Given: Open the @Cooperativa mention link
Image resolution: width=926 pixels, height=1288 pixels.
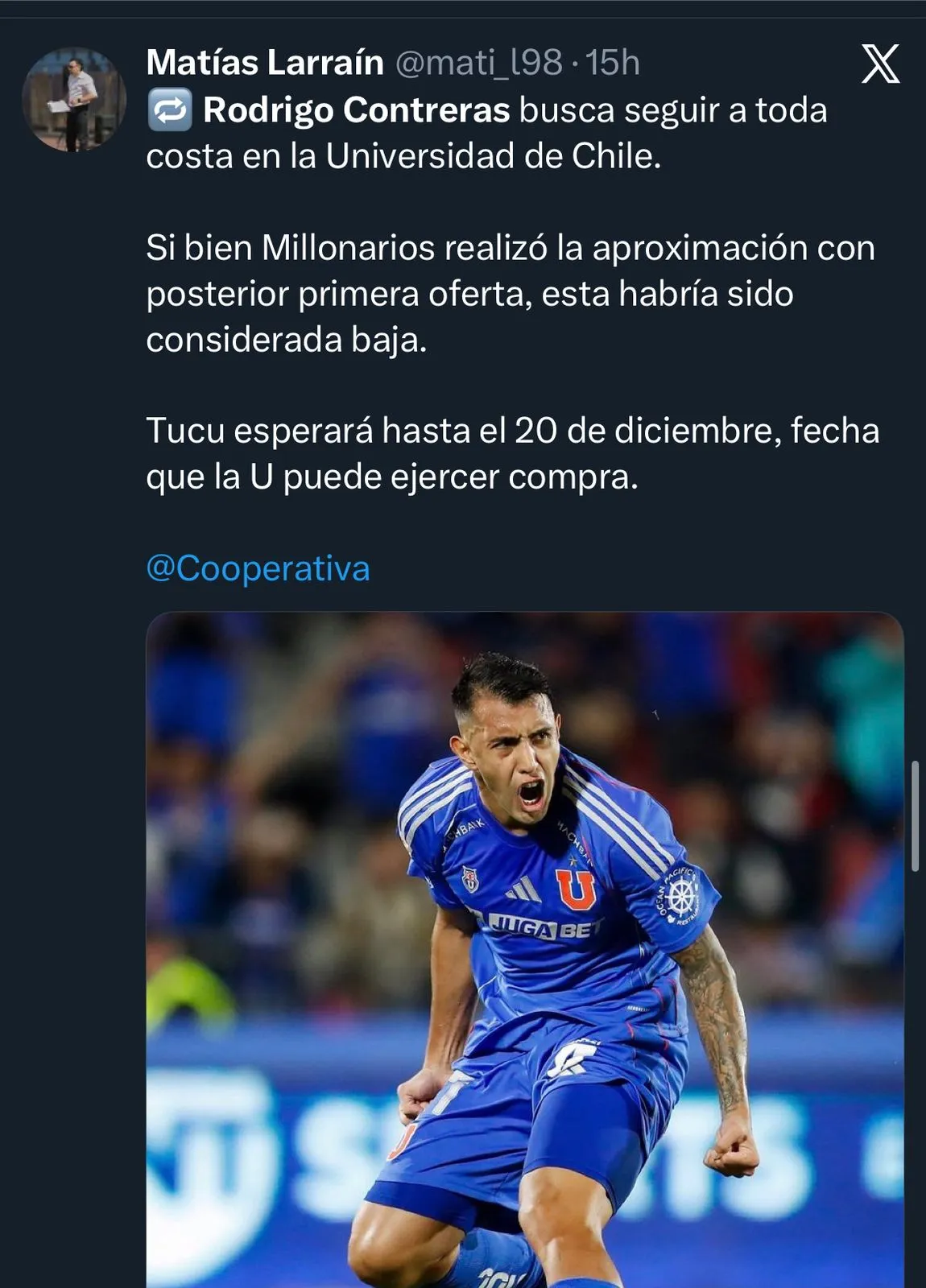Looking at the screenshot, I should pos(258,568).
